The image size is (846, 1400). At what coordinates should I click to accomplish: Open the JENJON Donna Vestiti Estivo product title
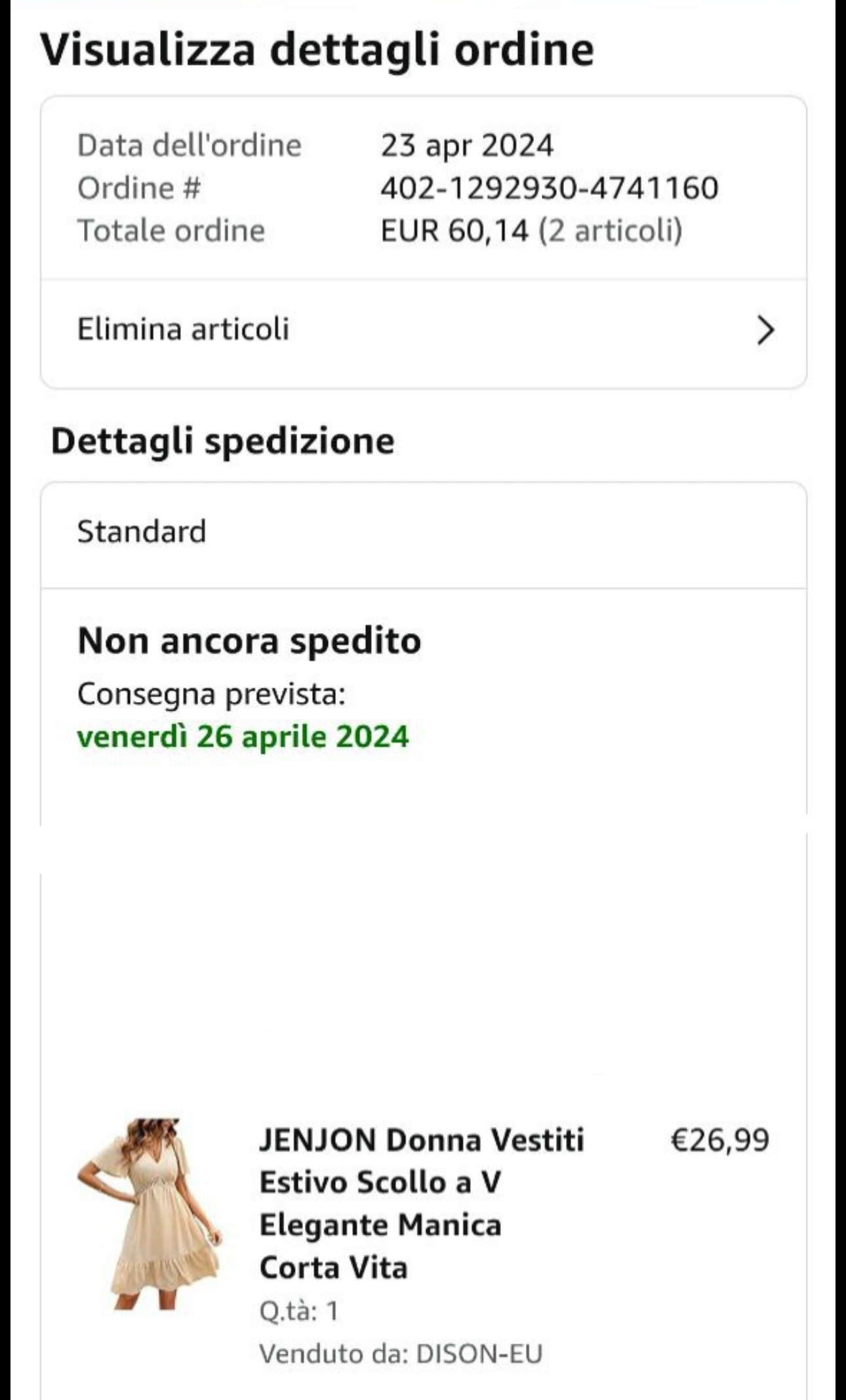tap(421, 1204)
